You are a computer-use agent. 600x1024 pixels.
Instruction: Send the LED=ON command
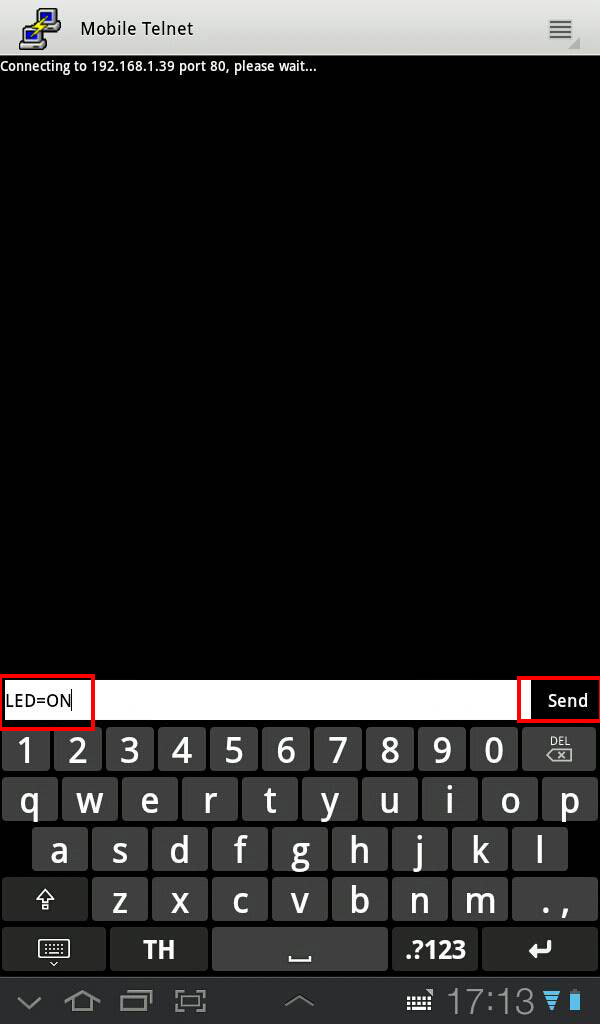566,700
